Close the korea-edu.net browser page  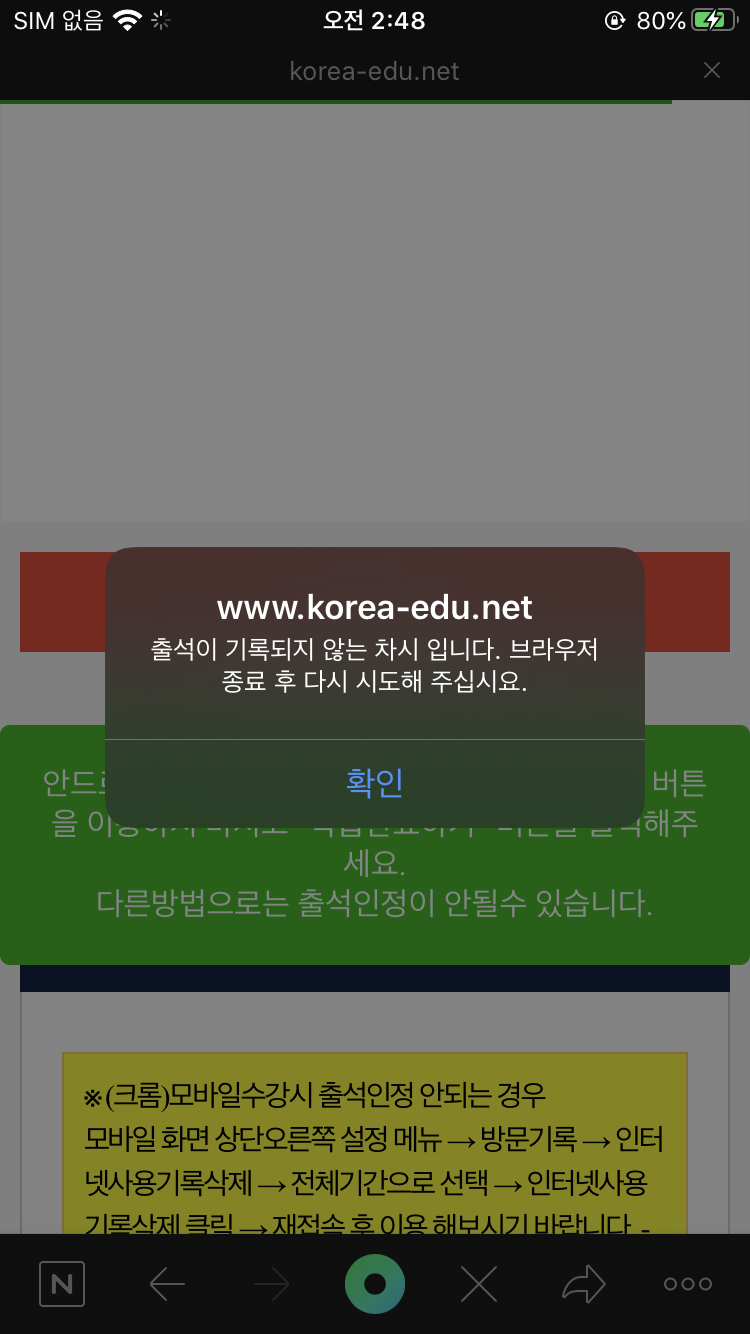712,70
